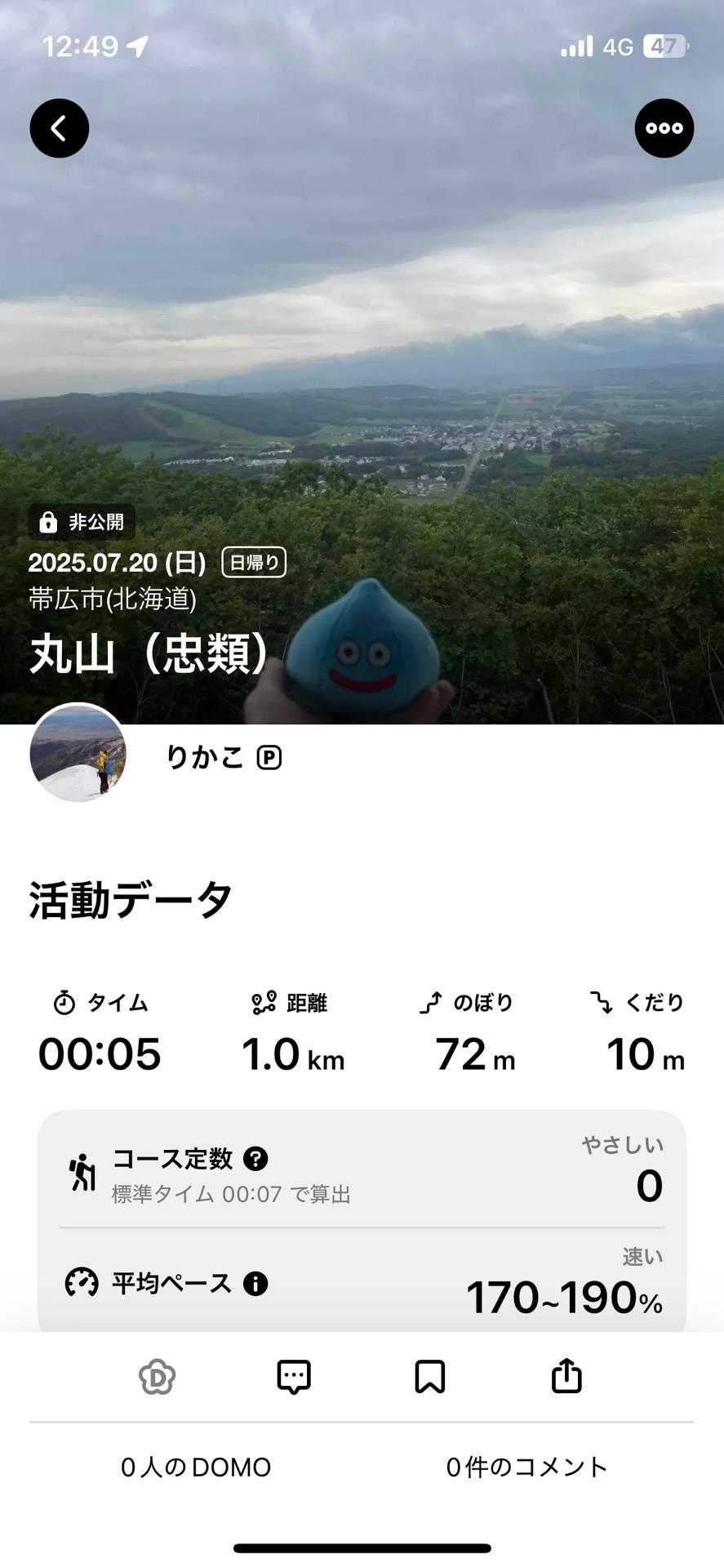
Task: Give a DOMO to this activity
Action: tap(158, 1377)
